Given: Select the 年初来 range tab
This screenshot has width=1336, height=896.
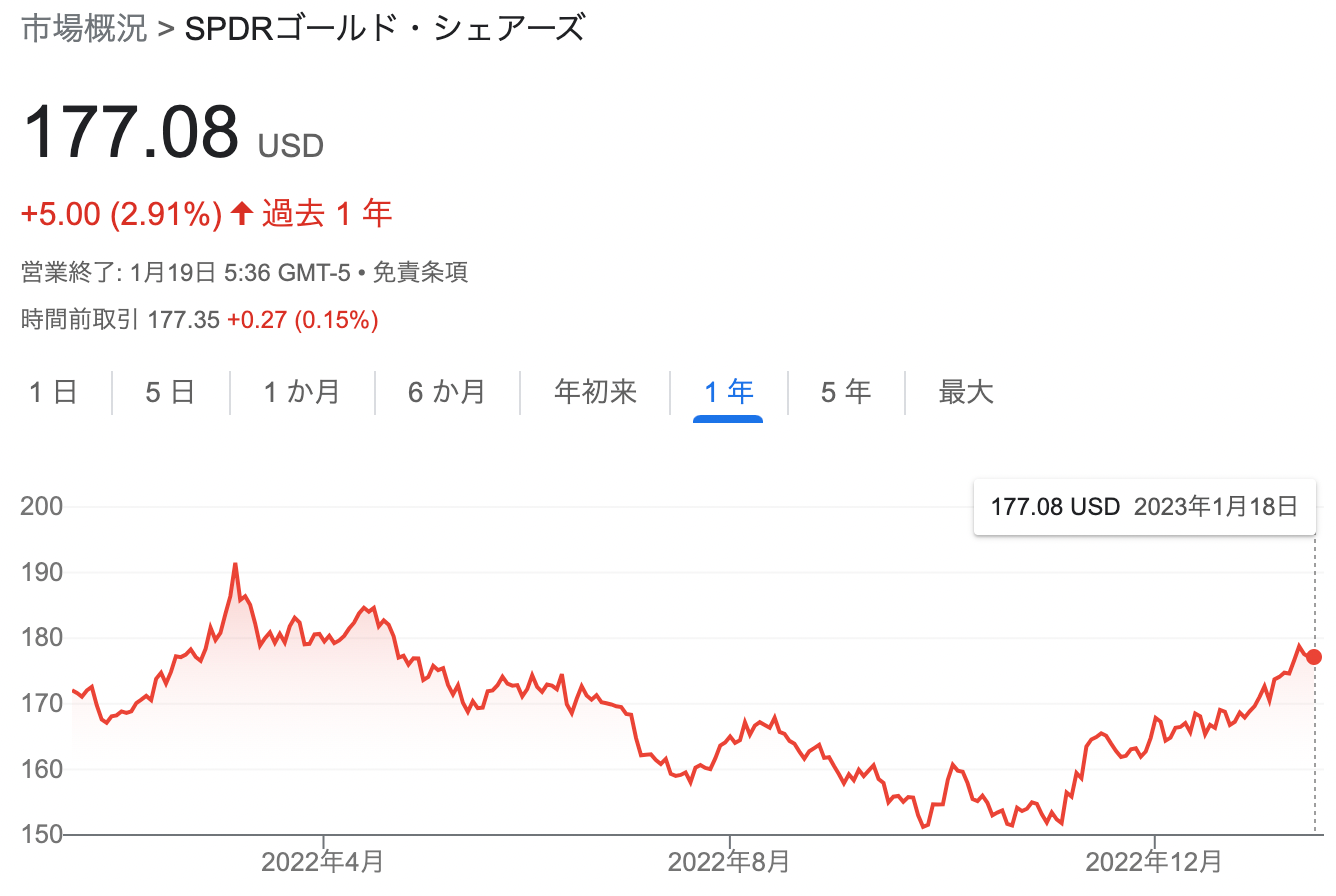Looking at the screenshot, I should click(x=595, y=392).
